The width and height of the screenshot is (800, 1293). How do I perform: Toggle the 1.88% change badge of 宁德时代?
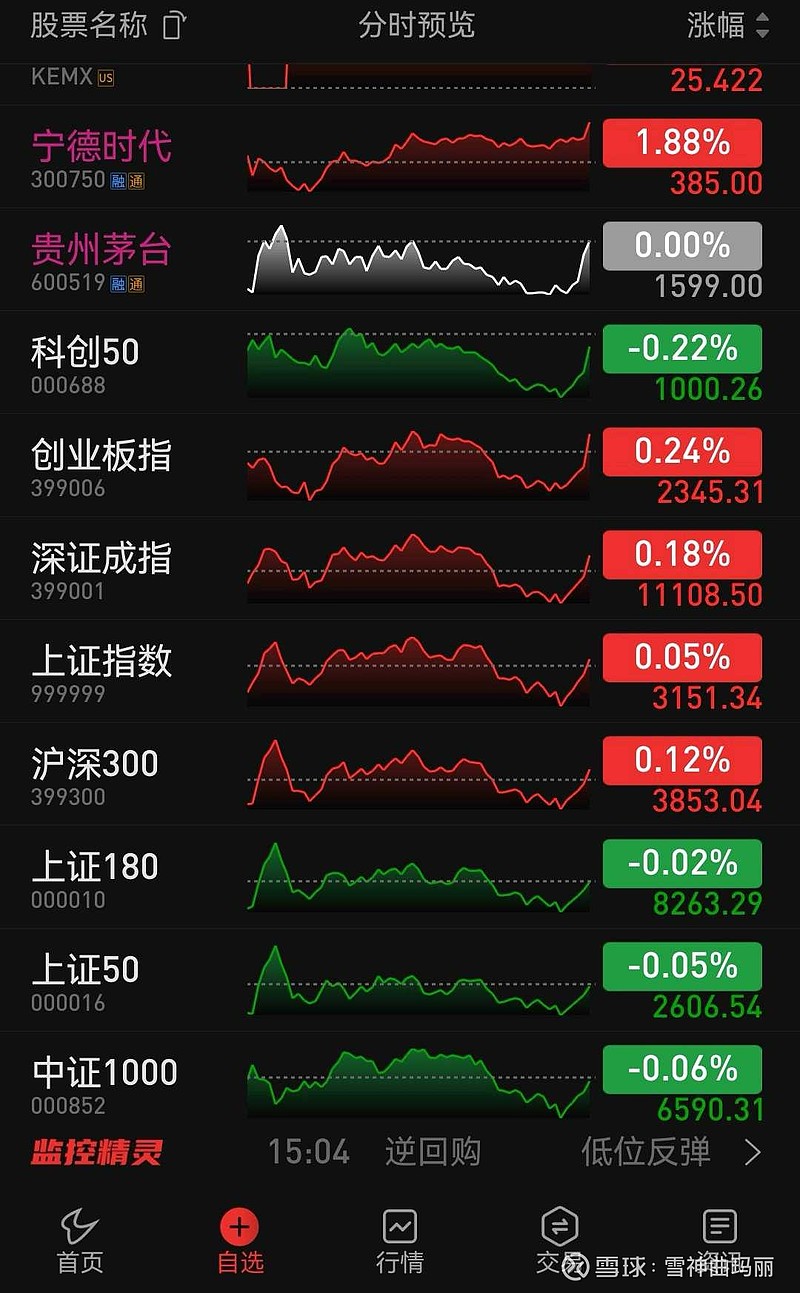[x=682, y=142]
